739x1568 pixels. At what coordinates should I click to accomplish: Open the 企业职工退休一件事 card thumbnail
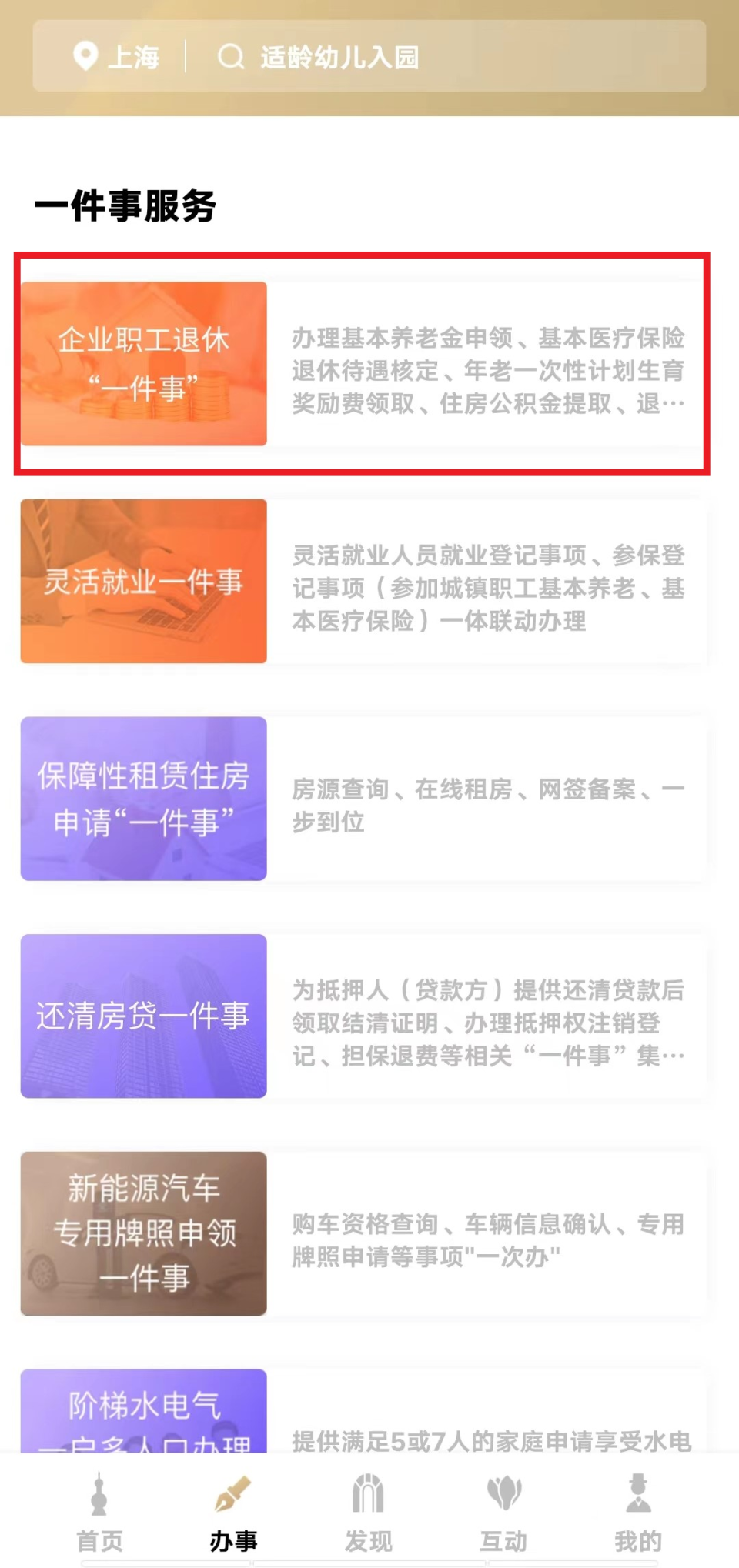coord(144,363)
